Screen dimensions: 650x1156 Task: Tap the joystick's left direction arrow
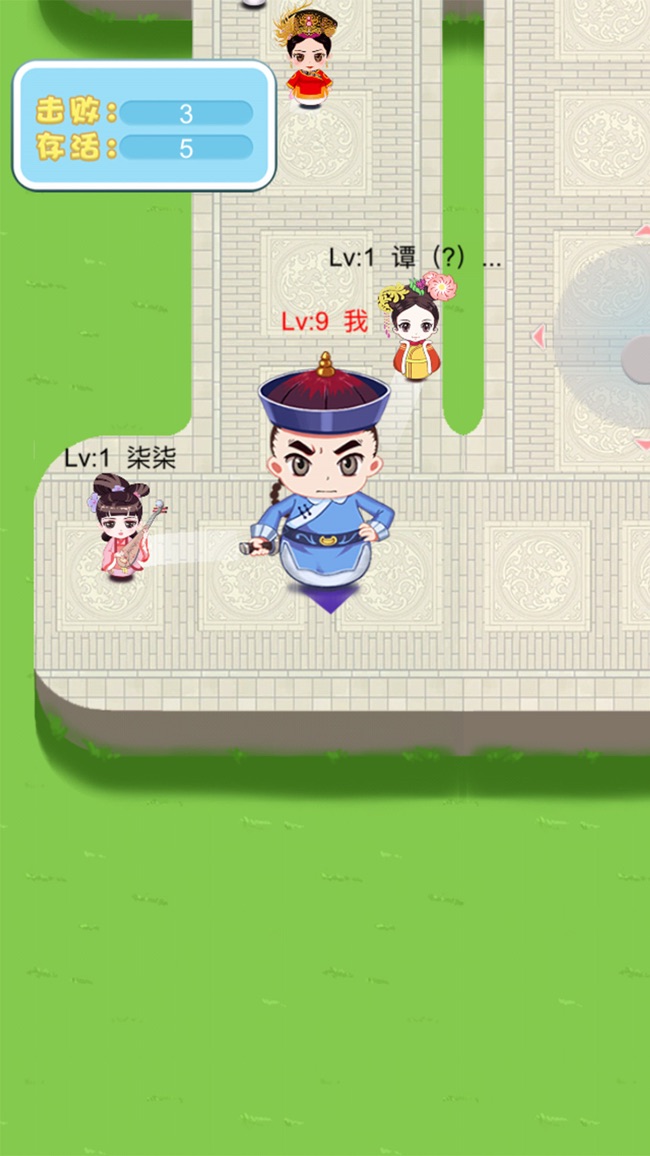click(x=539, y=336)
